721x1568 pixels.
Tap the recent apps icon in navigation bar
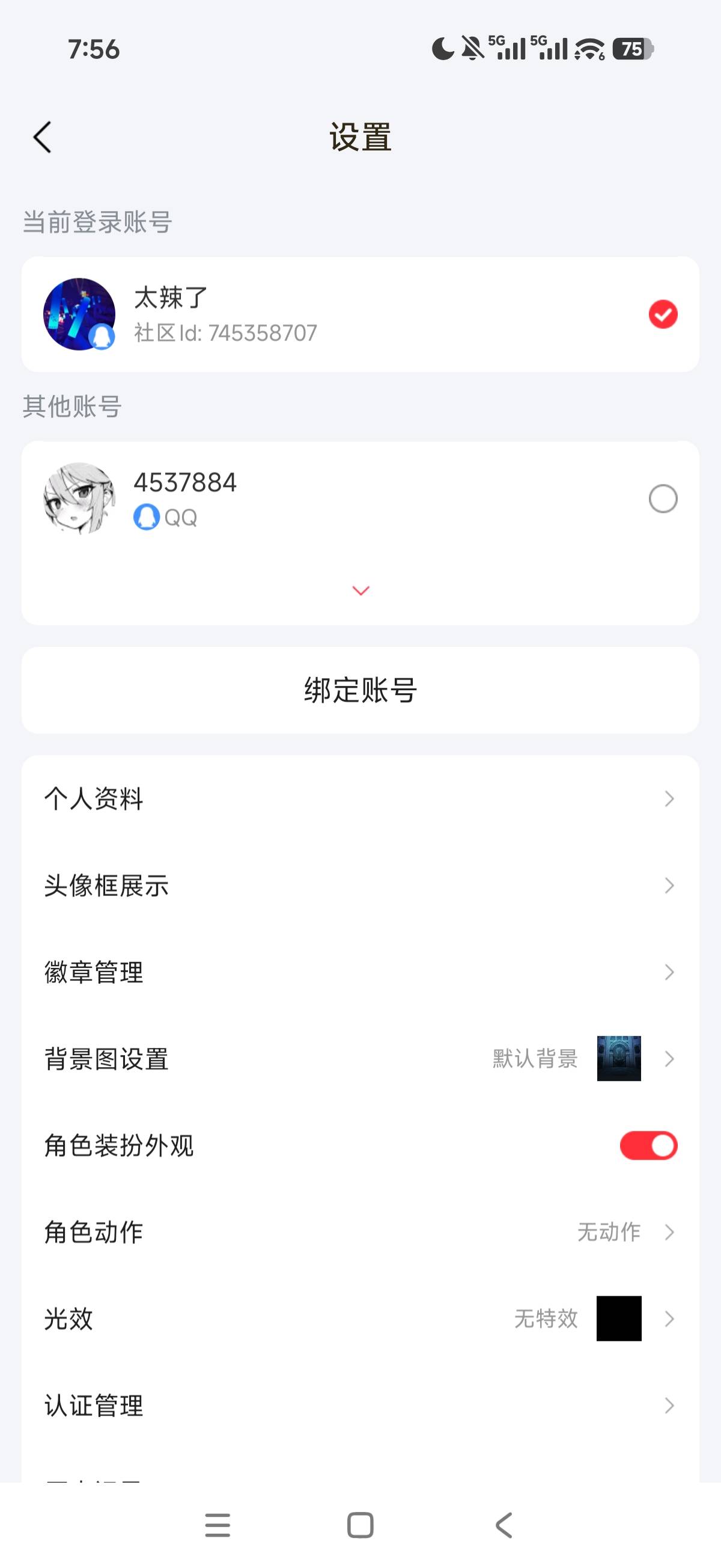[x=218, y=1526]
